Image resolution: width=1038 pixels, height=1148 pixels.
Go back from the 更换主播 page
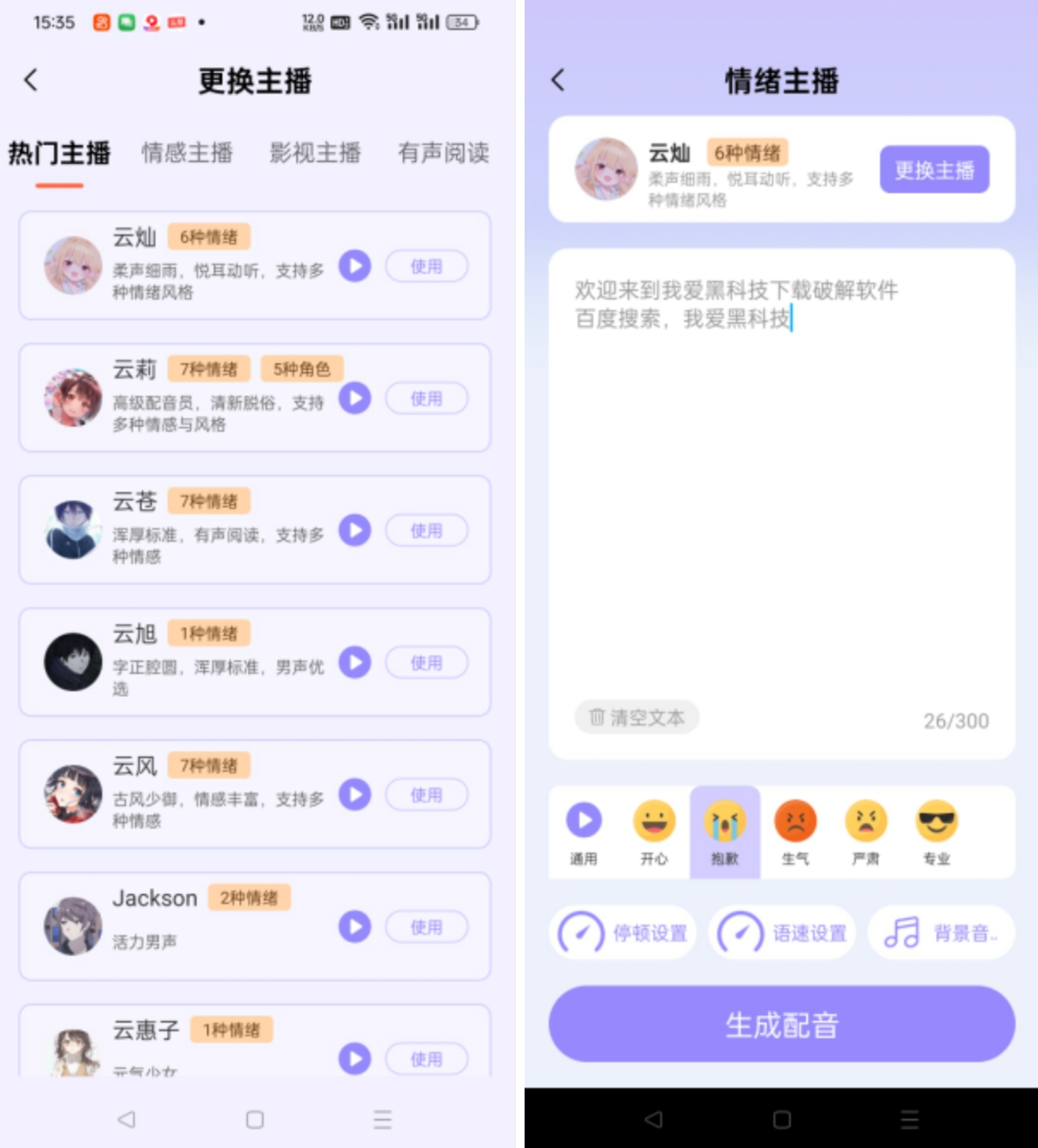click(x=31, y=80)
